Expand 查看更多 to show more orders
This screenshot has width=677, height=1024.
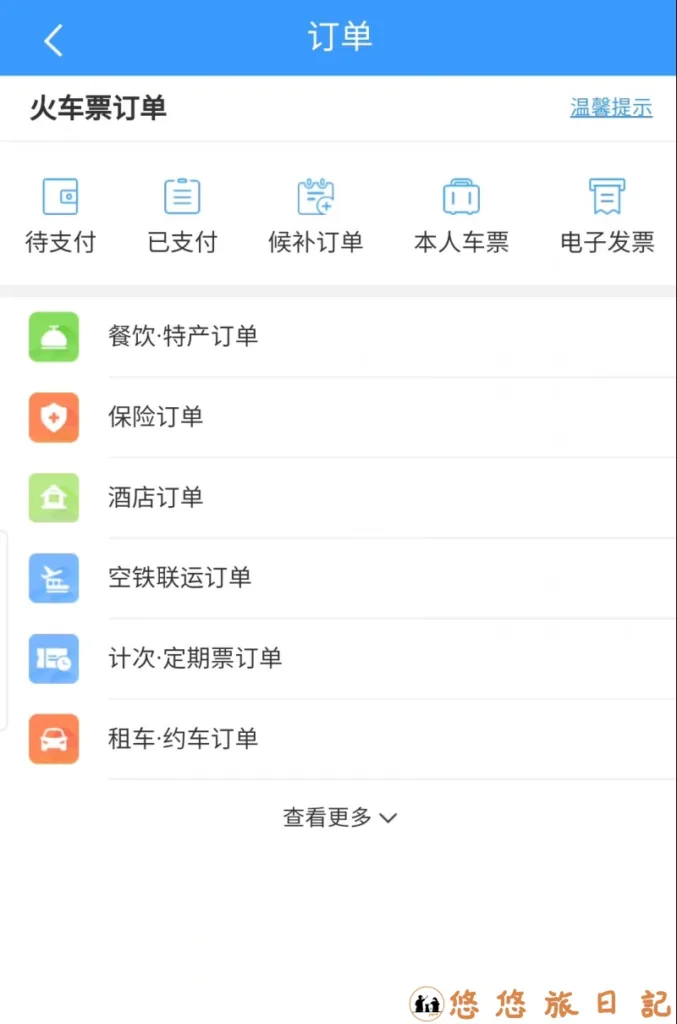click(x=340, y=817)
